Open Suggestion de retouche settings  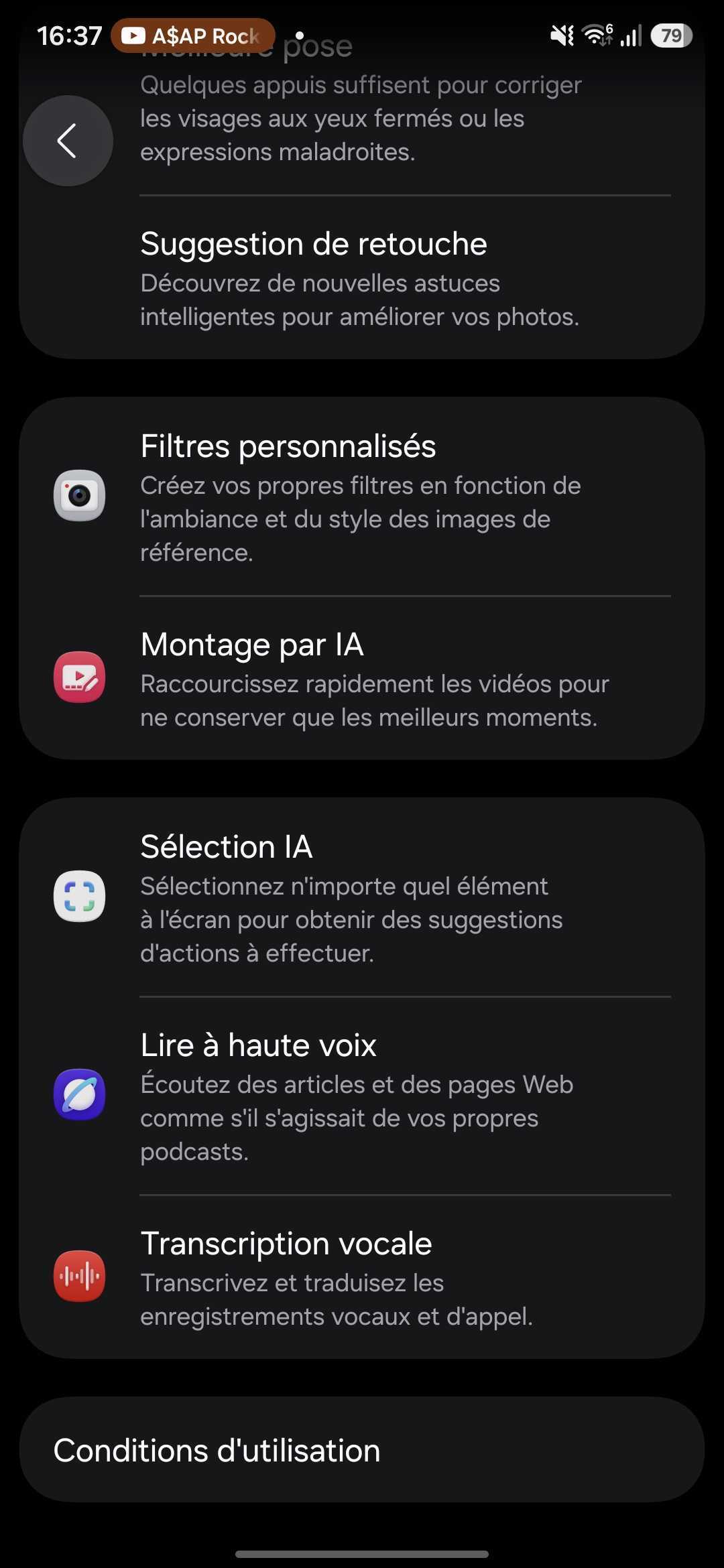tap(362, 278)
